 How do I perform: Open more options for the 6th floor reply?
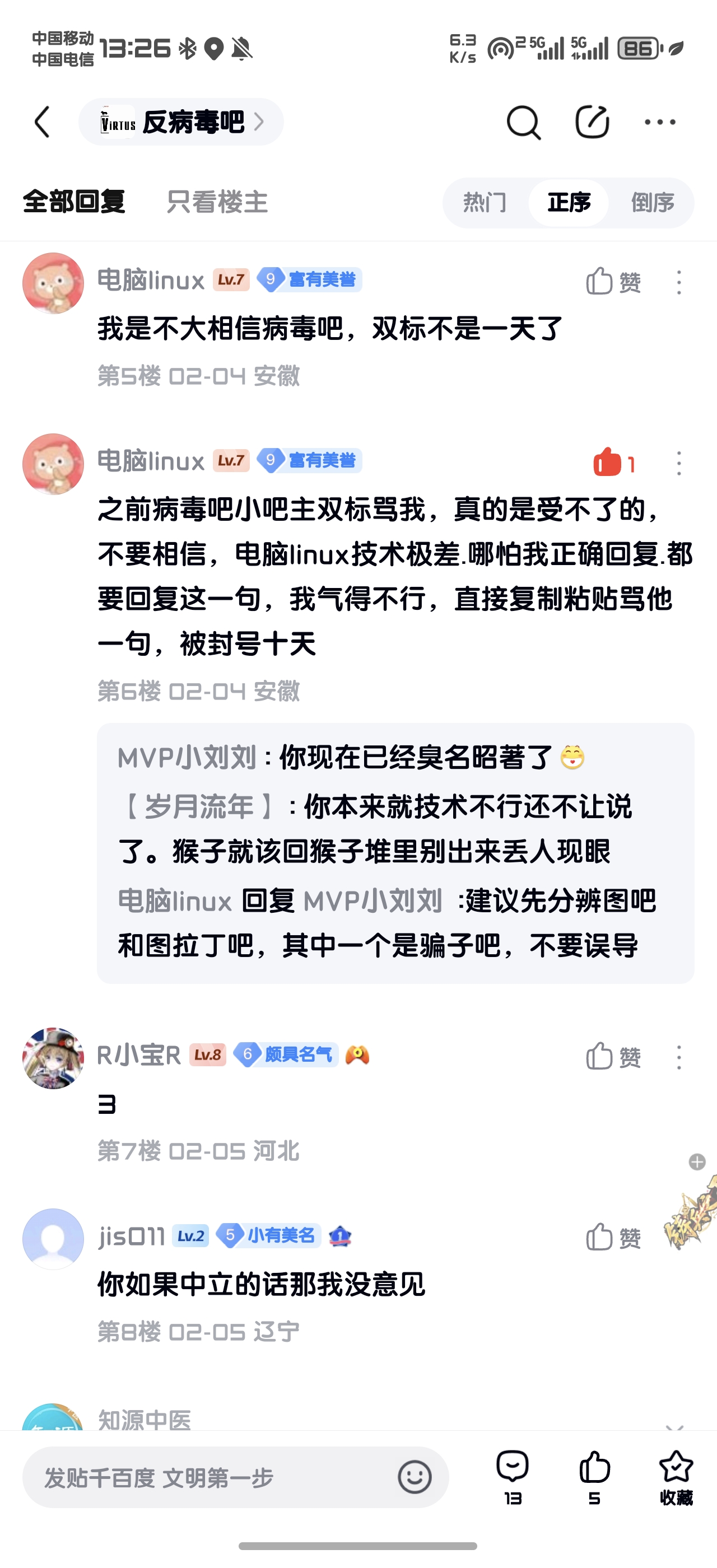click(x=679, y=463)
